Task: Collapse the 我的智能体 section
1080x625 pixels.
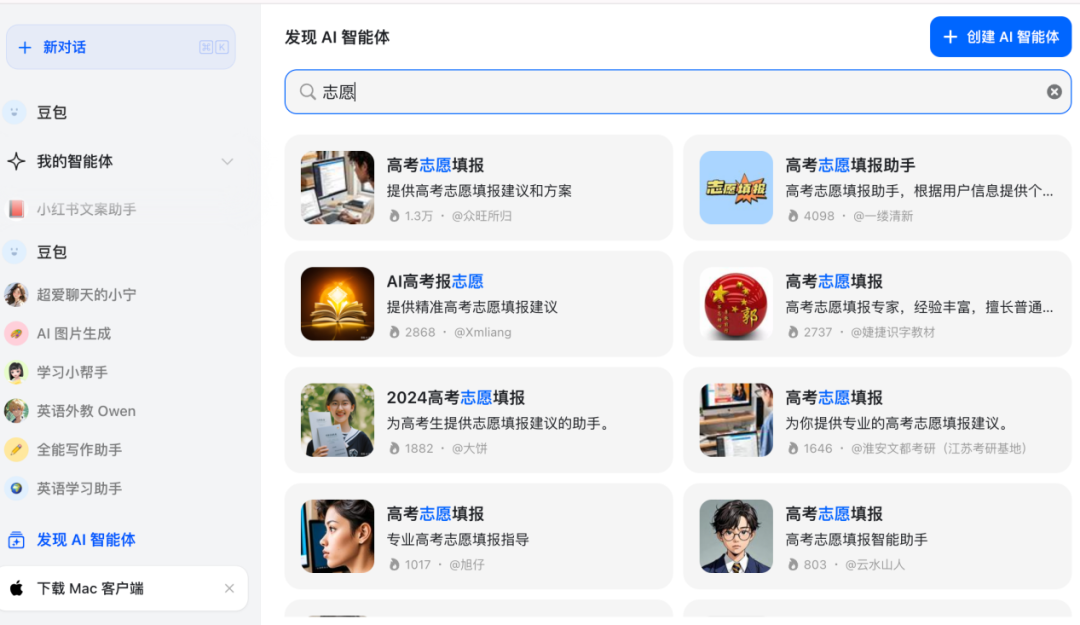Action: [227, 161]
